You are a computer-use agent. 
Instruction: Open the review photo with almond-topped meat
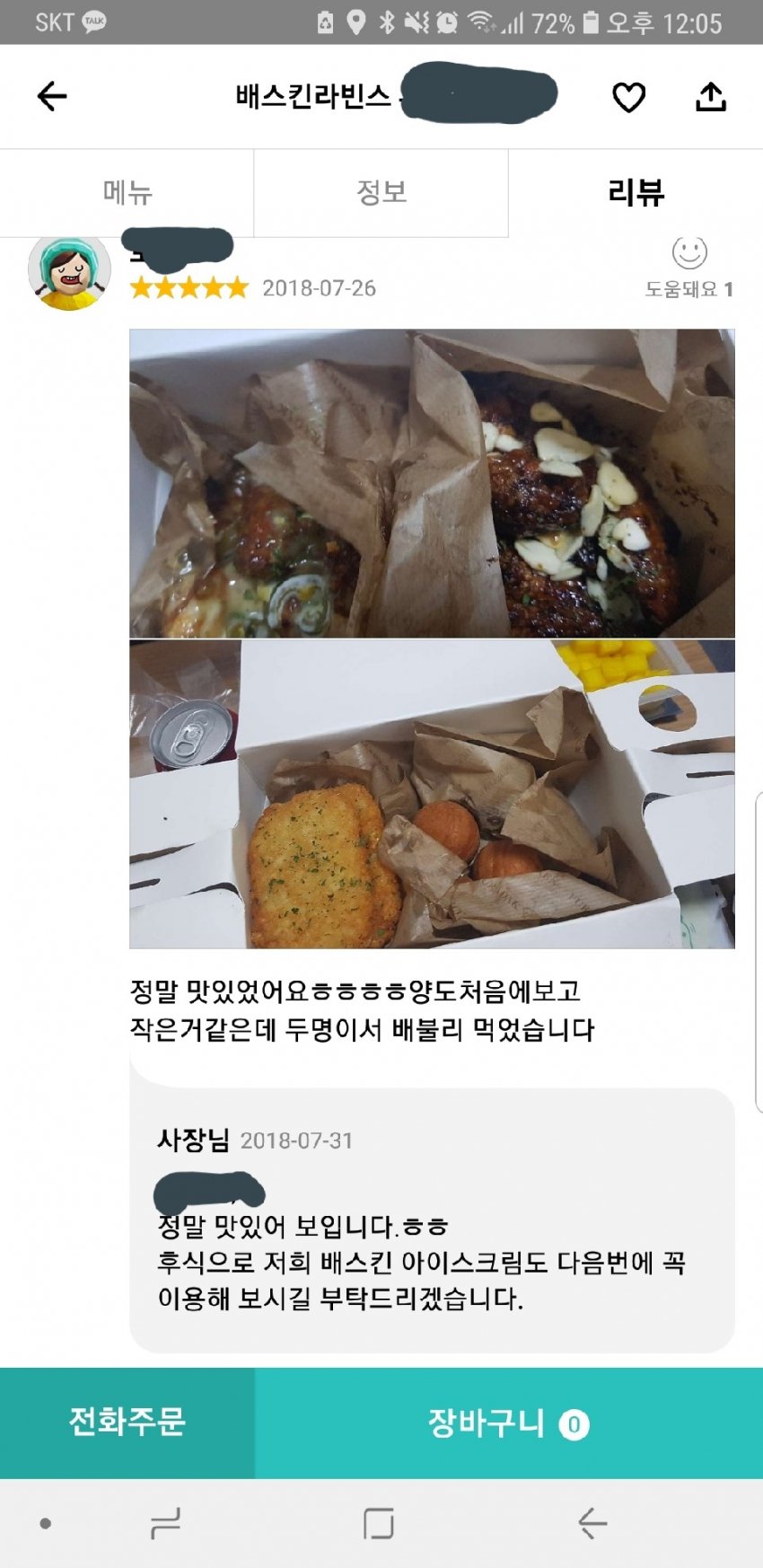click(x=432, y=483)
